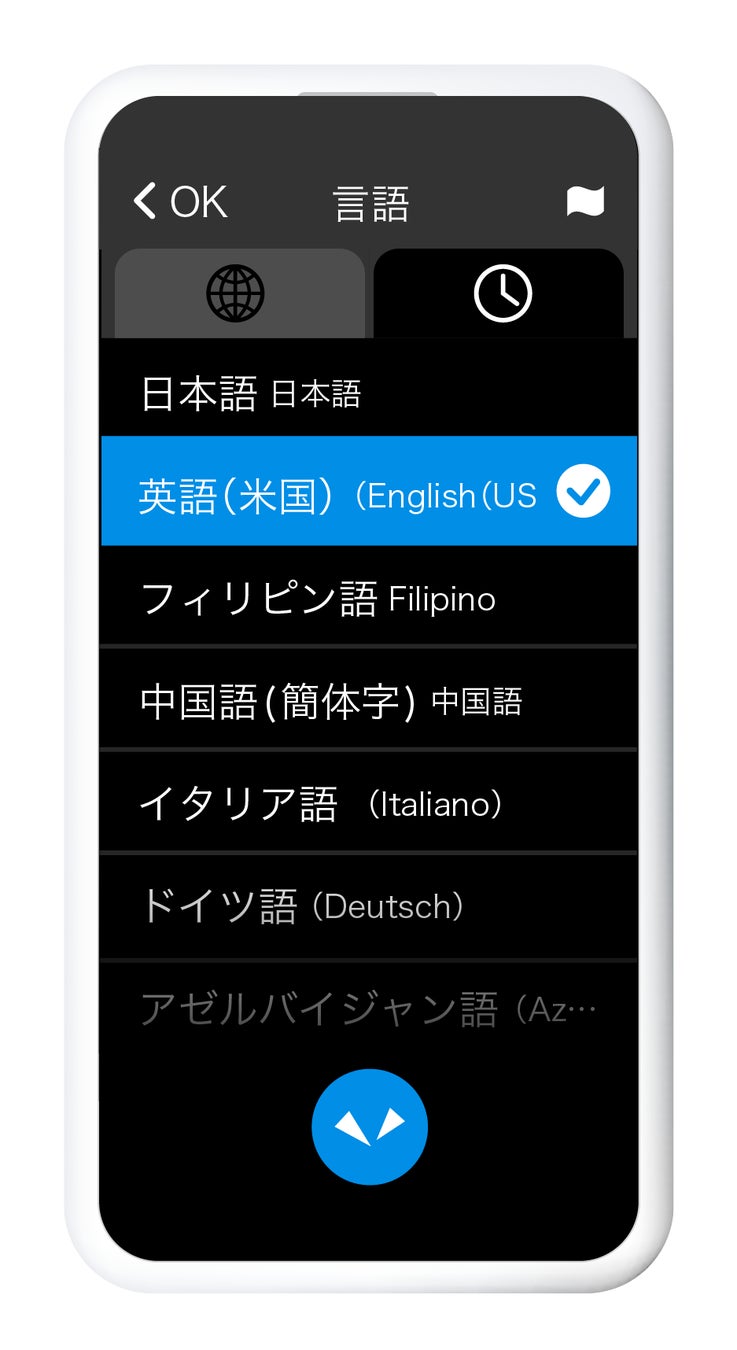Open the flag icon in header

[585, 202]
